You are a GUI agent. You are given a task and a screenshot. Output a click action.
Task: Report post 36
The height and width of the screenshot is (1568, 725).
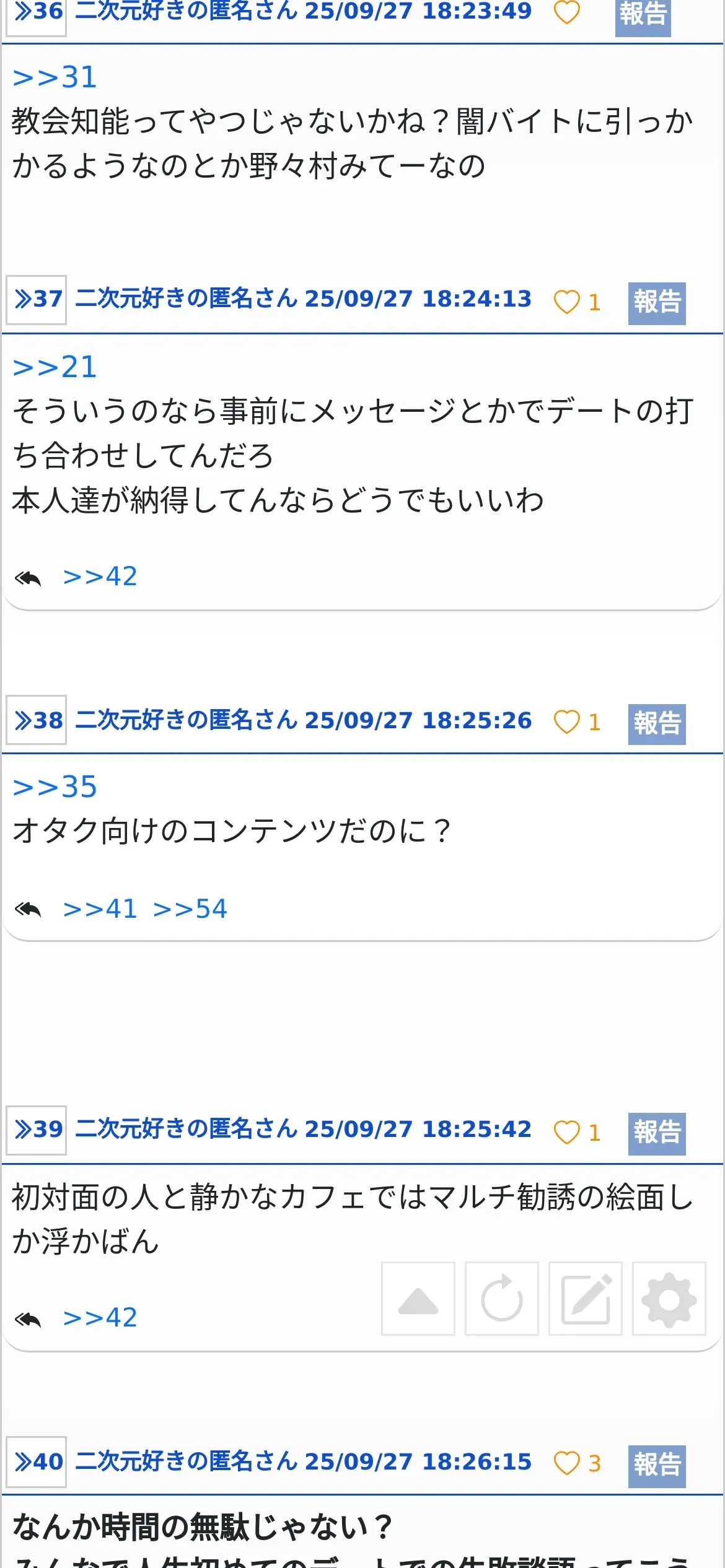[643, 15]
